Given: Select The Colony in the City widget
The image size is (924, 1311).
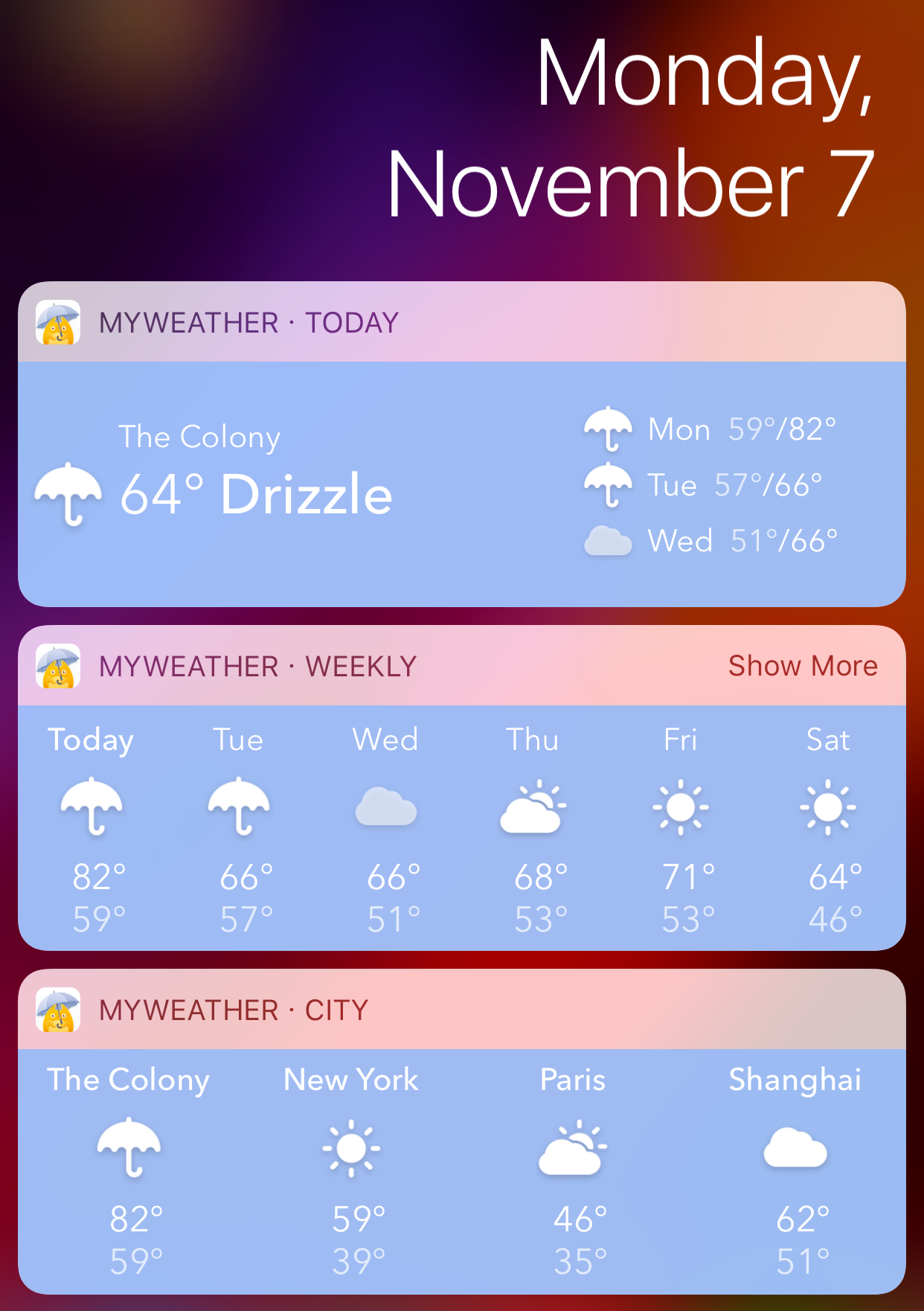Looking at the screenshot, I should click(129, 1164).
